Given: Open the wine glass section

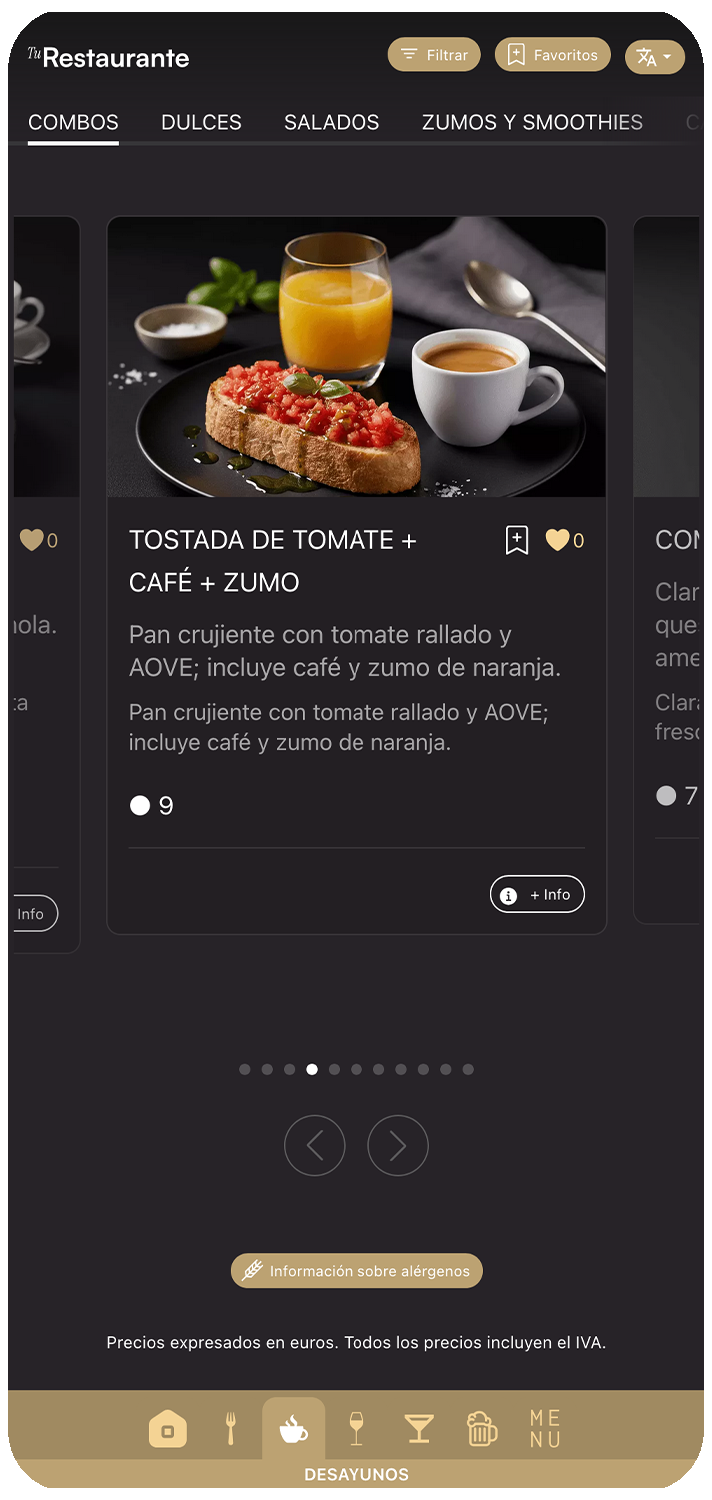Looking at the screenshot, I should 356,1428.
